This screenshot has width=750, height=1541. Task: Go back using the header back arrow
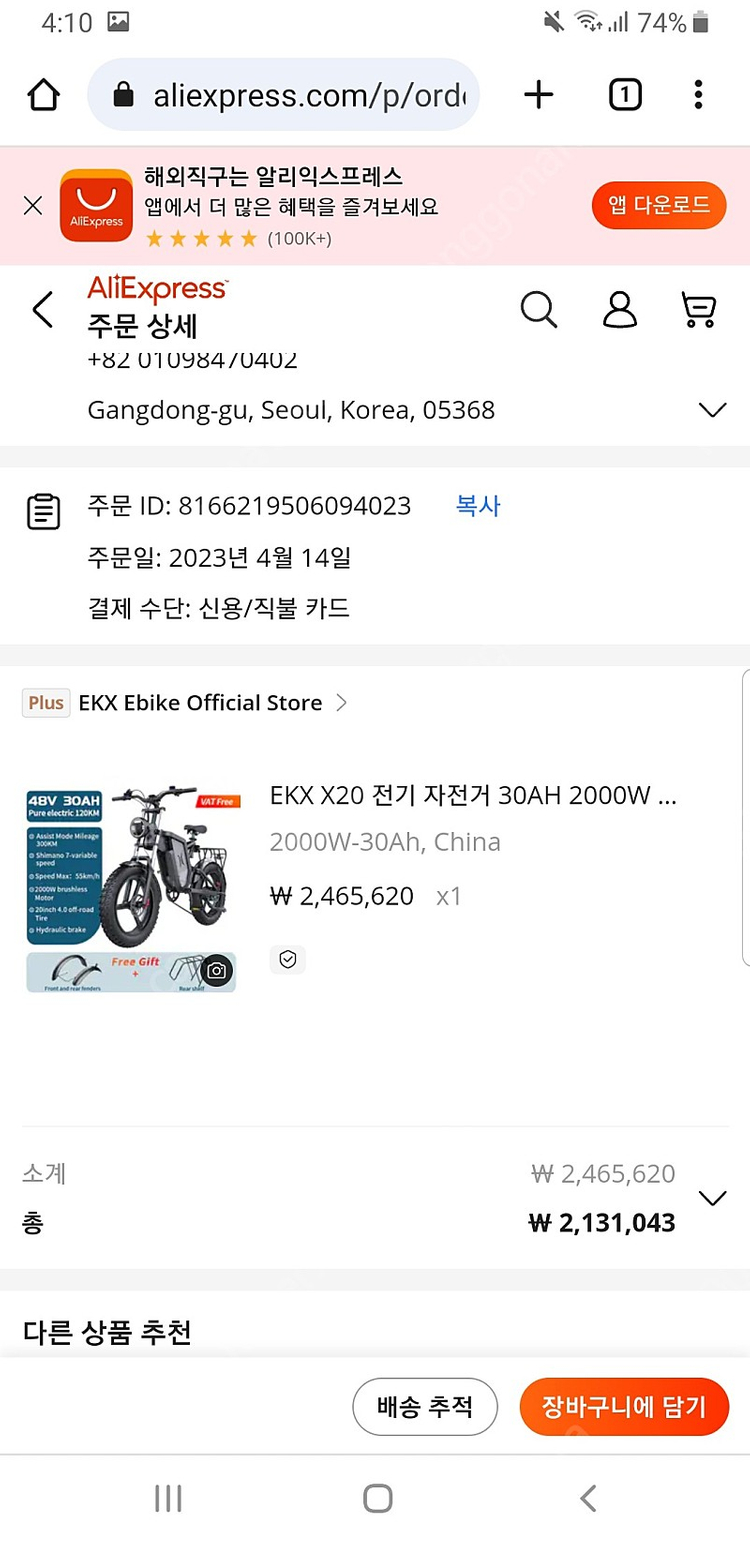[x=42, y=310]
